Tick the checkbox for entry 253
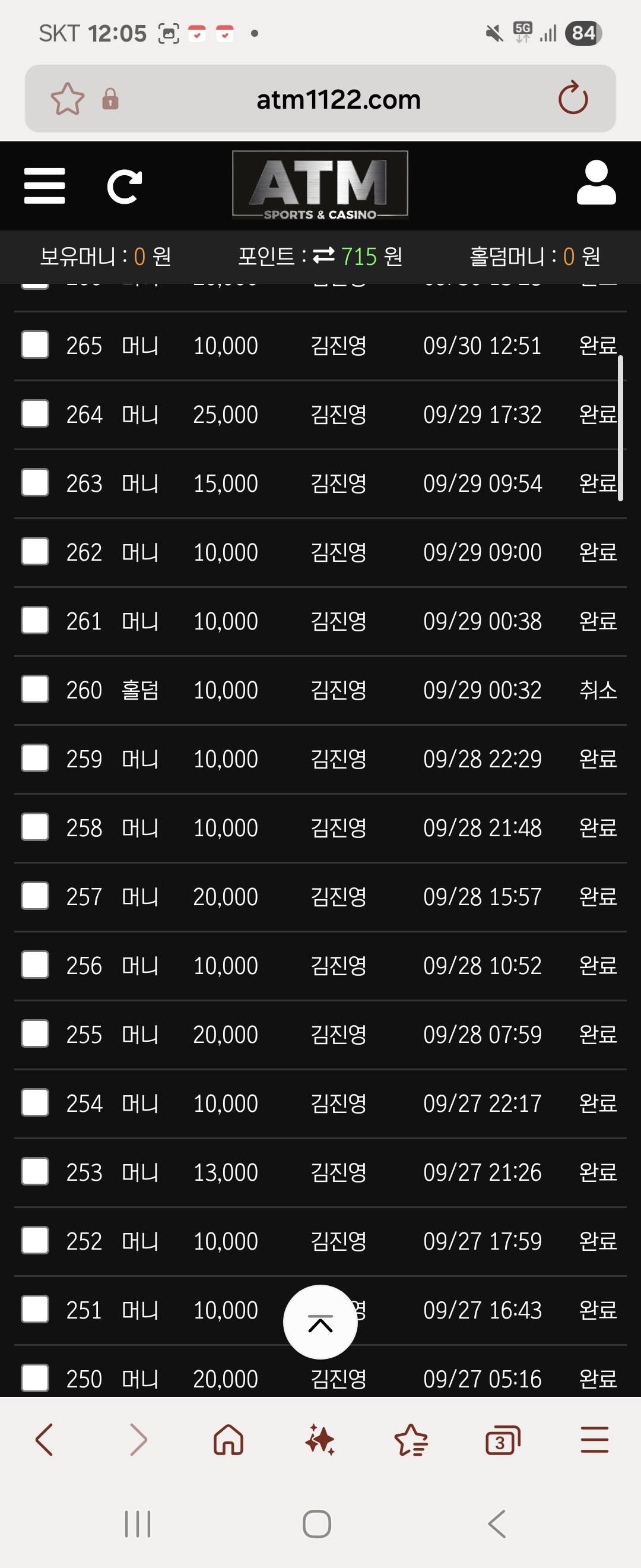 pyautogui.click(x=35, y=1171)
